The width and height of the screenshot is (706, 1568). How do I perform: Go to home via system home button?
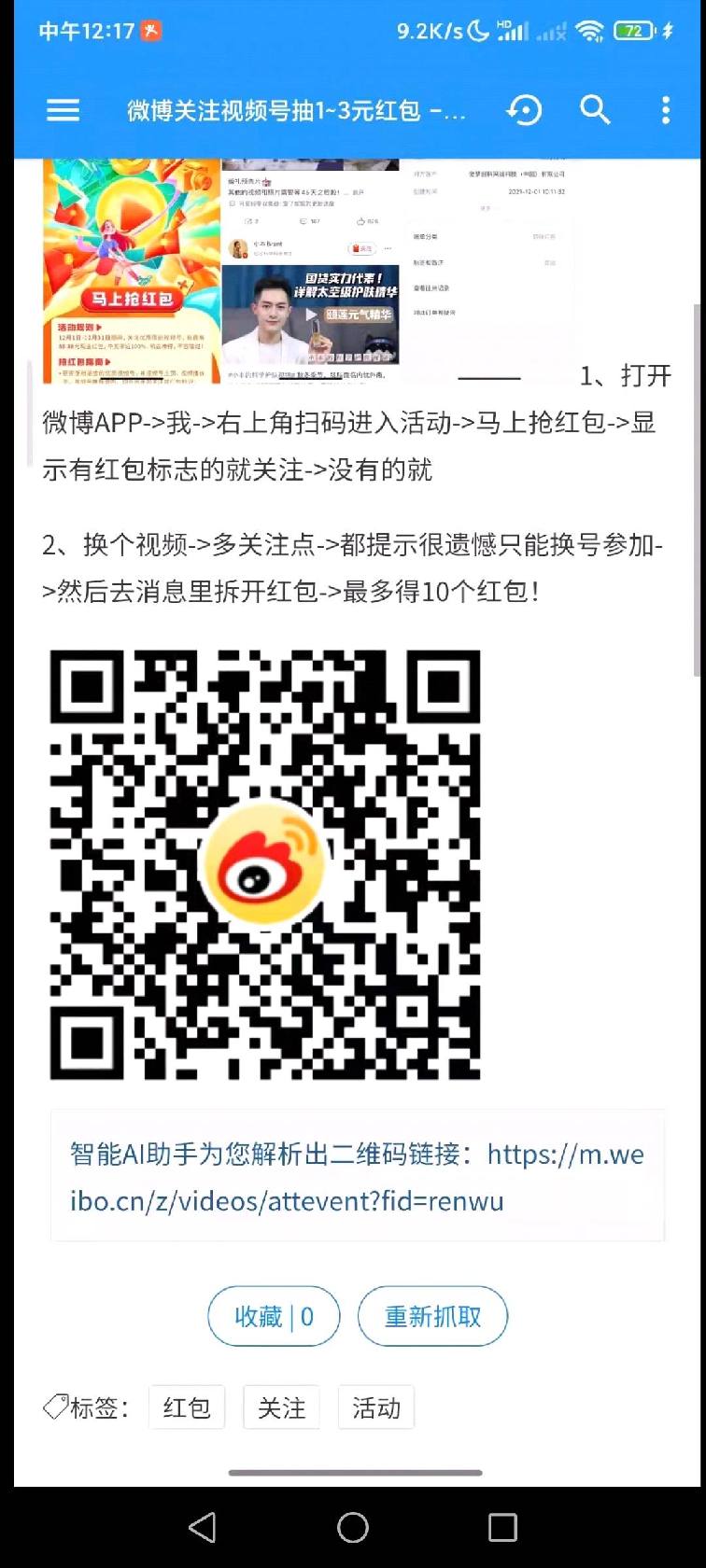pyautogui.click(x=353, y=1527)
